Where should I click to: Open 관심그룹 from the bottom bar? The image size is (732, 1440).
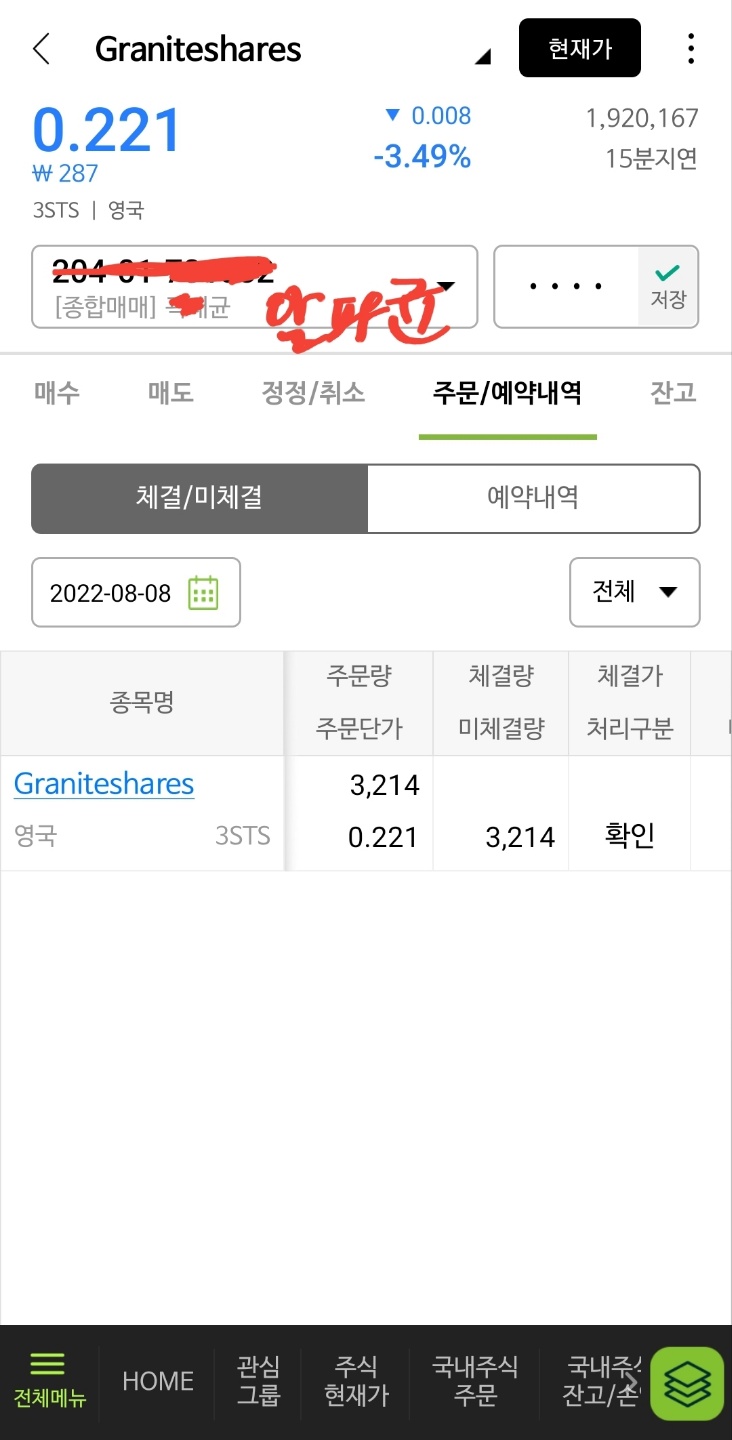(258, 1383)
